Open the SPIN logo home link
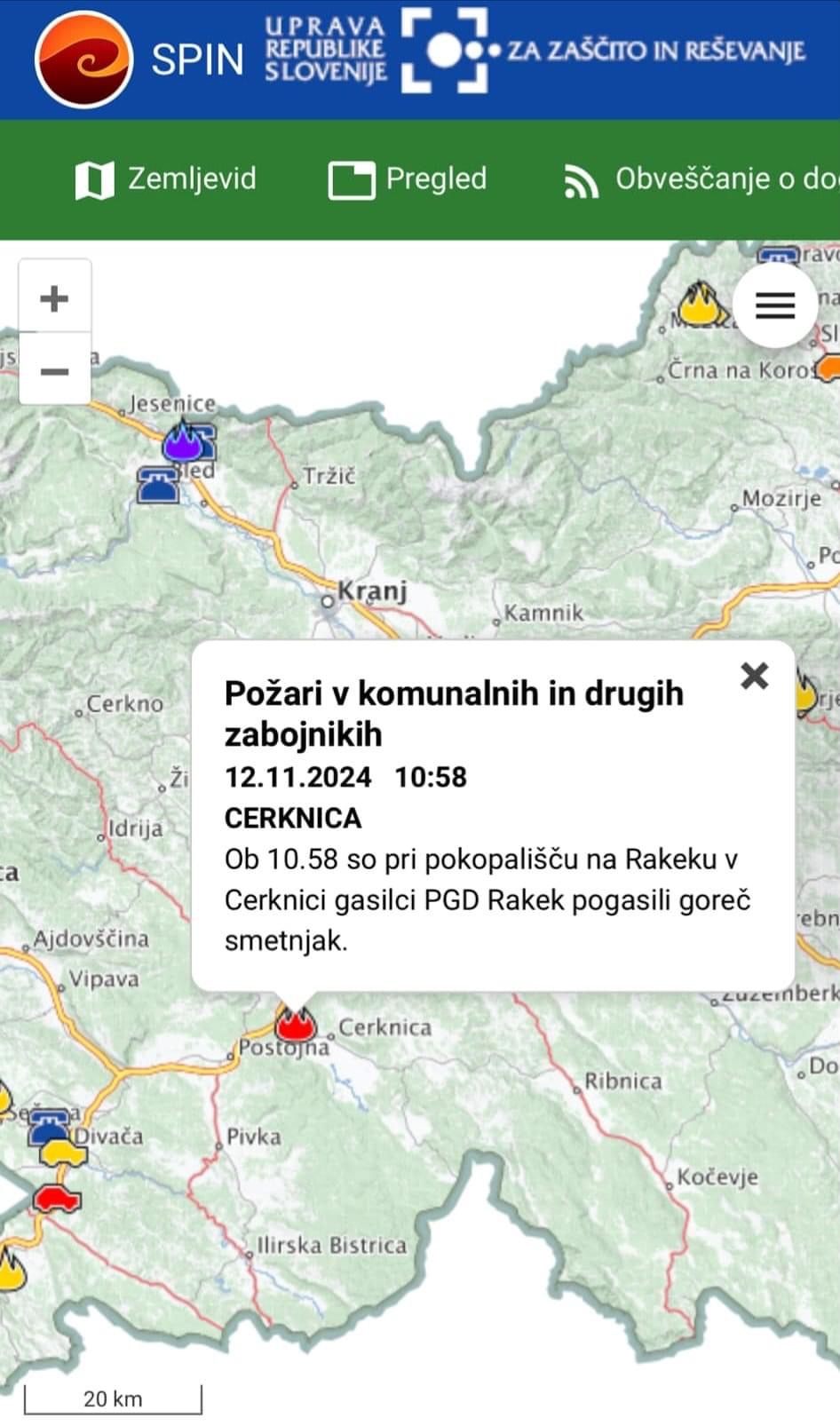Image resolution: width=840 pixels, height=1426 pixels. [x=84, y=59]
